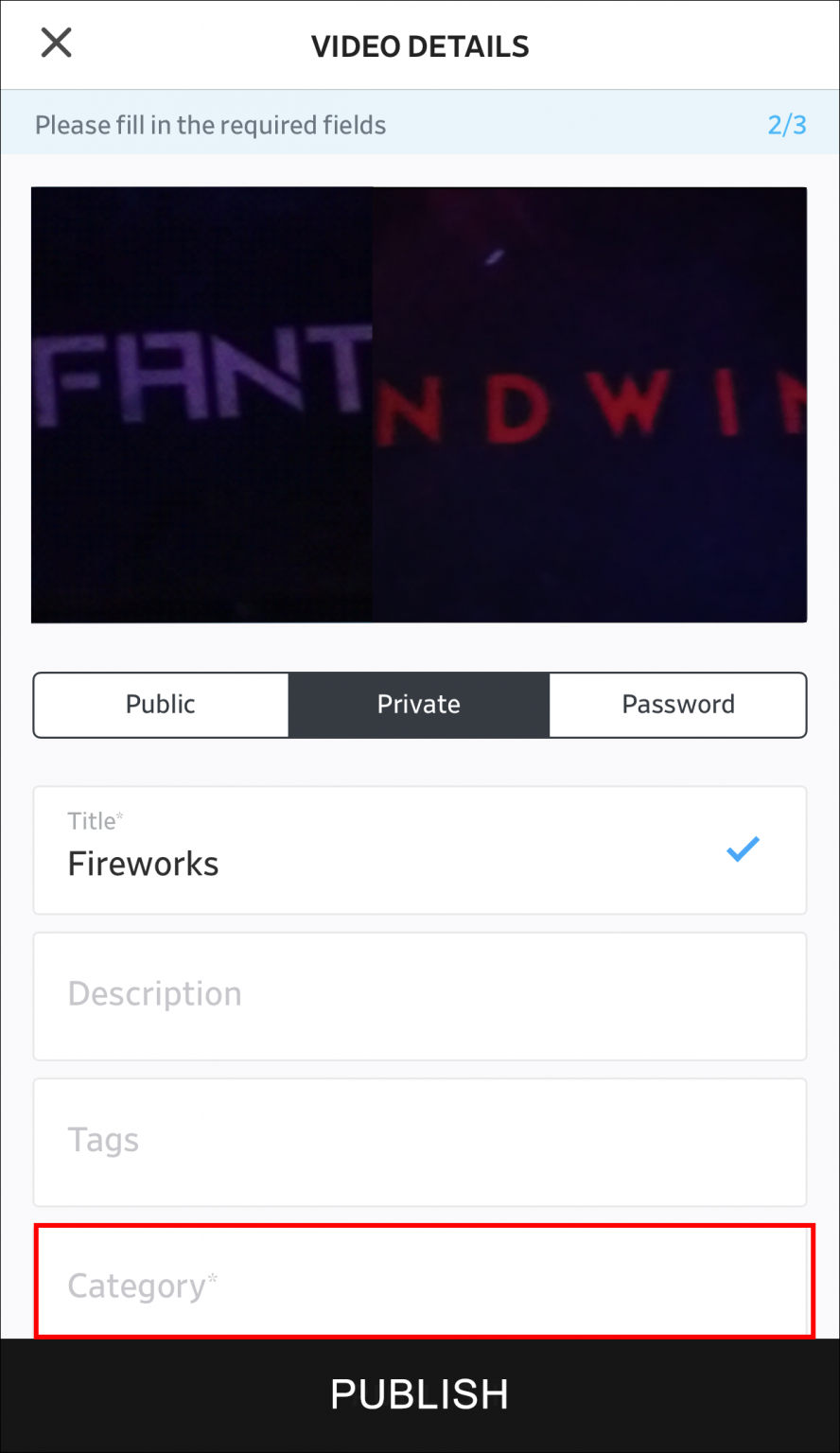Close the video details screen
The width and height of the screenshot is (840, 1453).
click(x=57, y=43)
